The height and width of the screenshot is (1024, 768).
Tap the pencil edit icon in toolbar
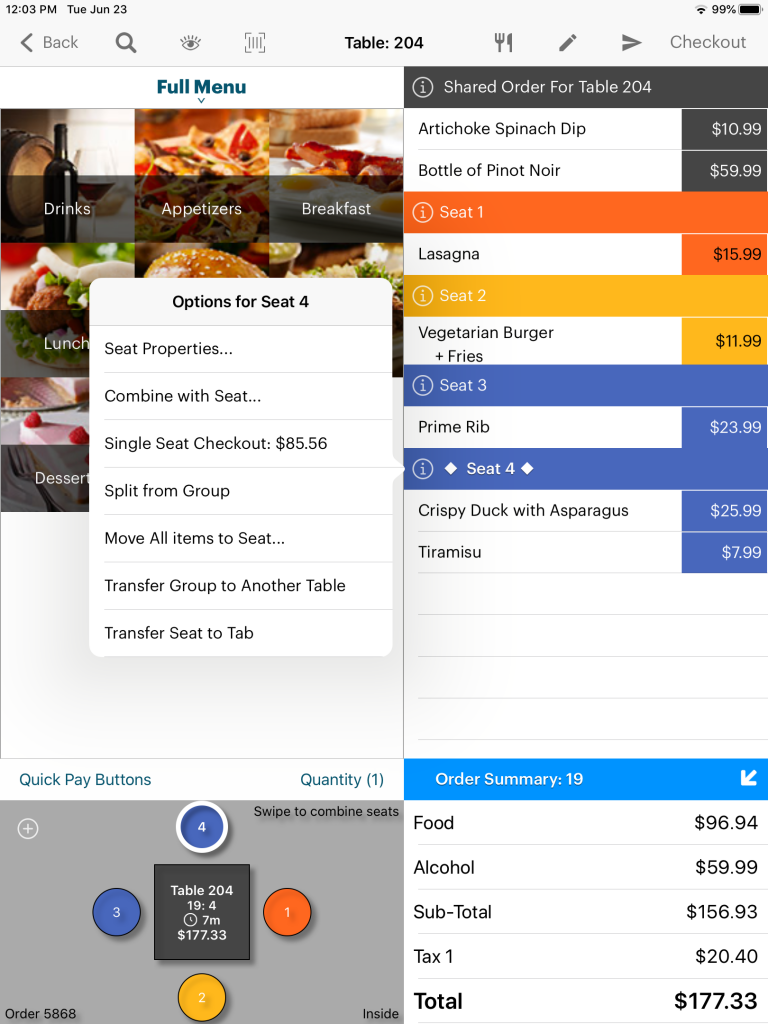click(x=567, y=43)
